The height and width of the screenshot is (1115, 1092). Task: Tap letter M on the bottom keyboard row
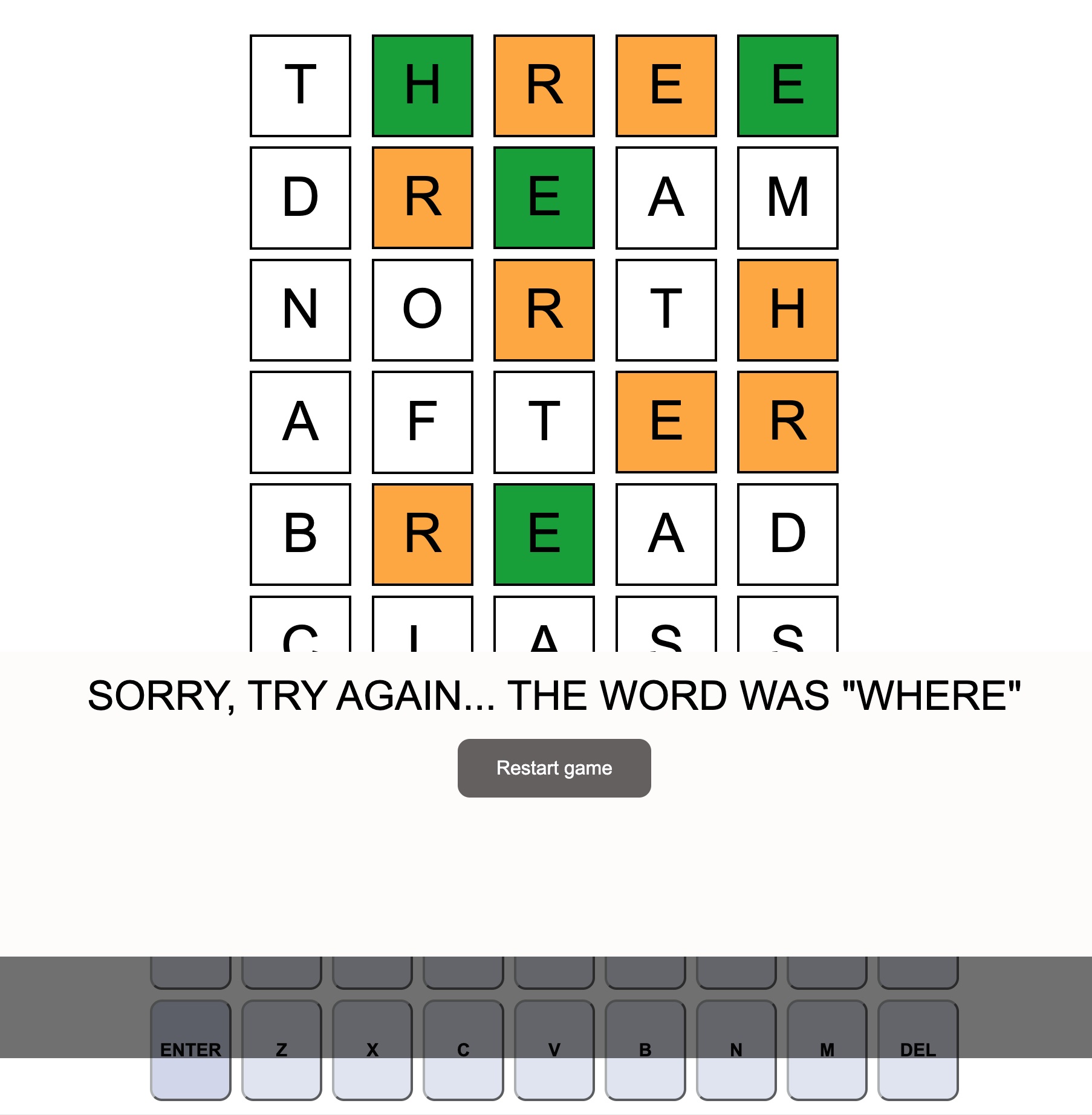click(x=827, y=1050)
